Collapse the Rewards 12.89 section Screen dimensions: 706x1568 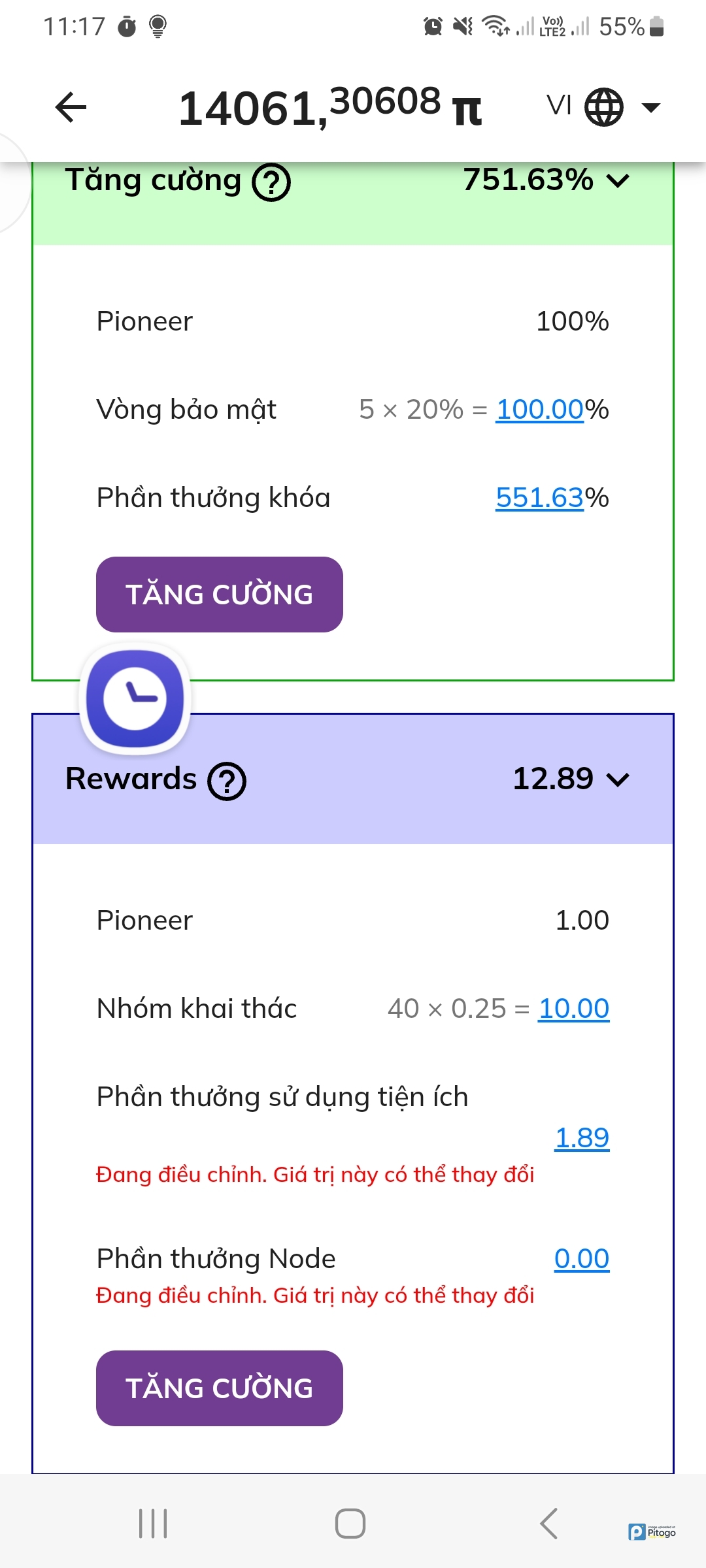pos(617,779)
